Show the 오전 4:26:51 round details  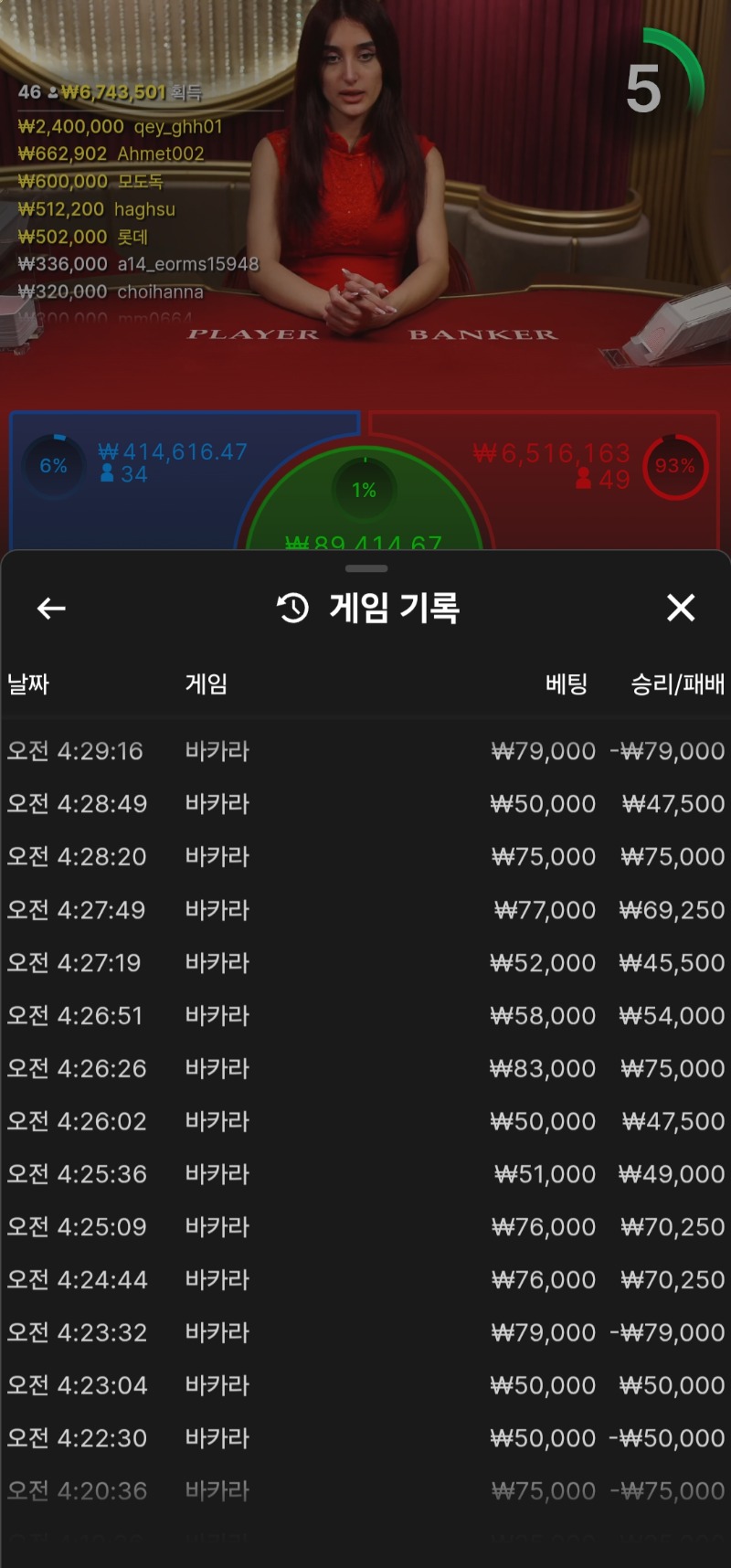[365, 1016]
